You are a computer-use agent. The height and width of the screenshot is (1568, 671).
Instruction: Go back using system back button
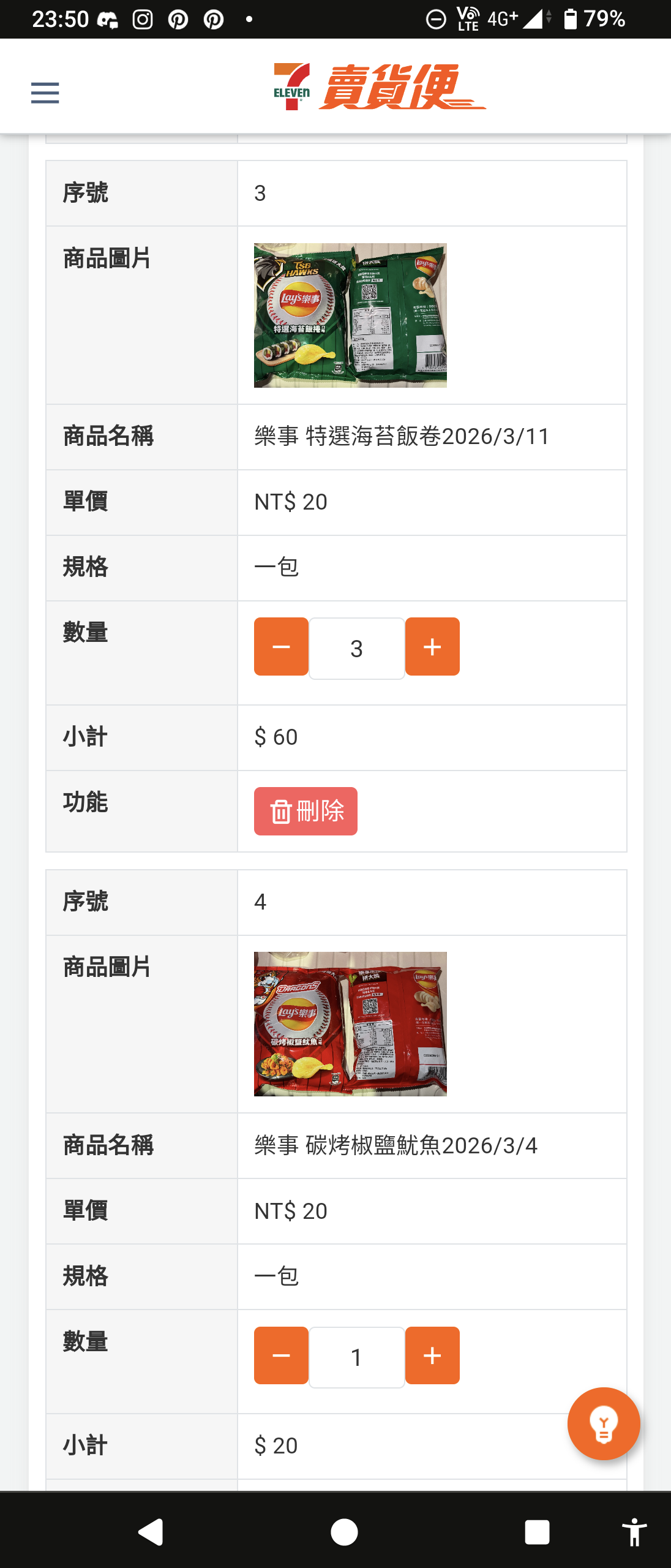pyautogui.click(x=151, y=1532)
